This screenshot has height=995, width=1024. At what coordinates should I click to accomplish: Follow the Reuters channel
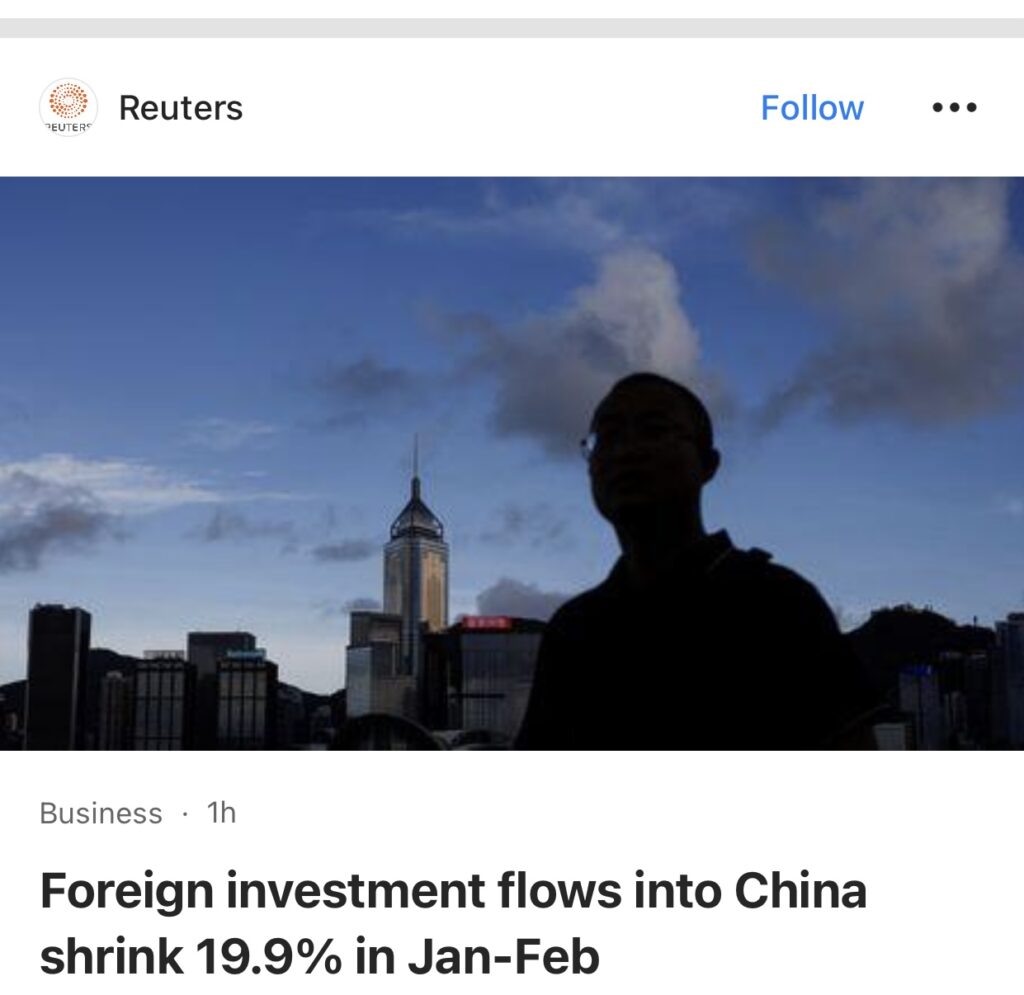pos(811,108)
